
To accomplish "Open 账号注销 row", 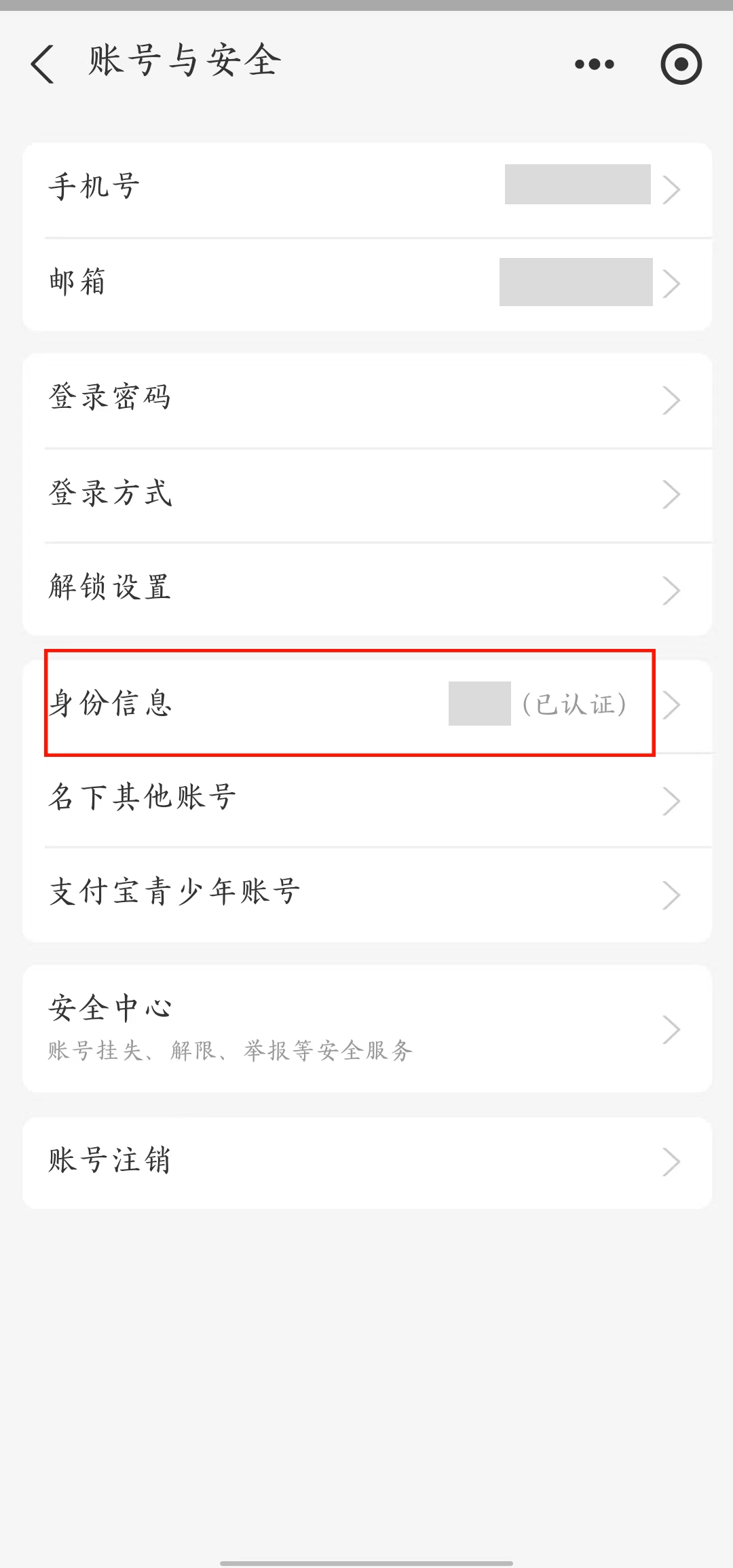I will 366,1161.
